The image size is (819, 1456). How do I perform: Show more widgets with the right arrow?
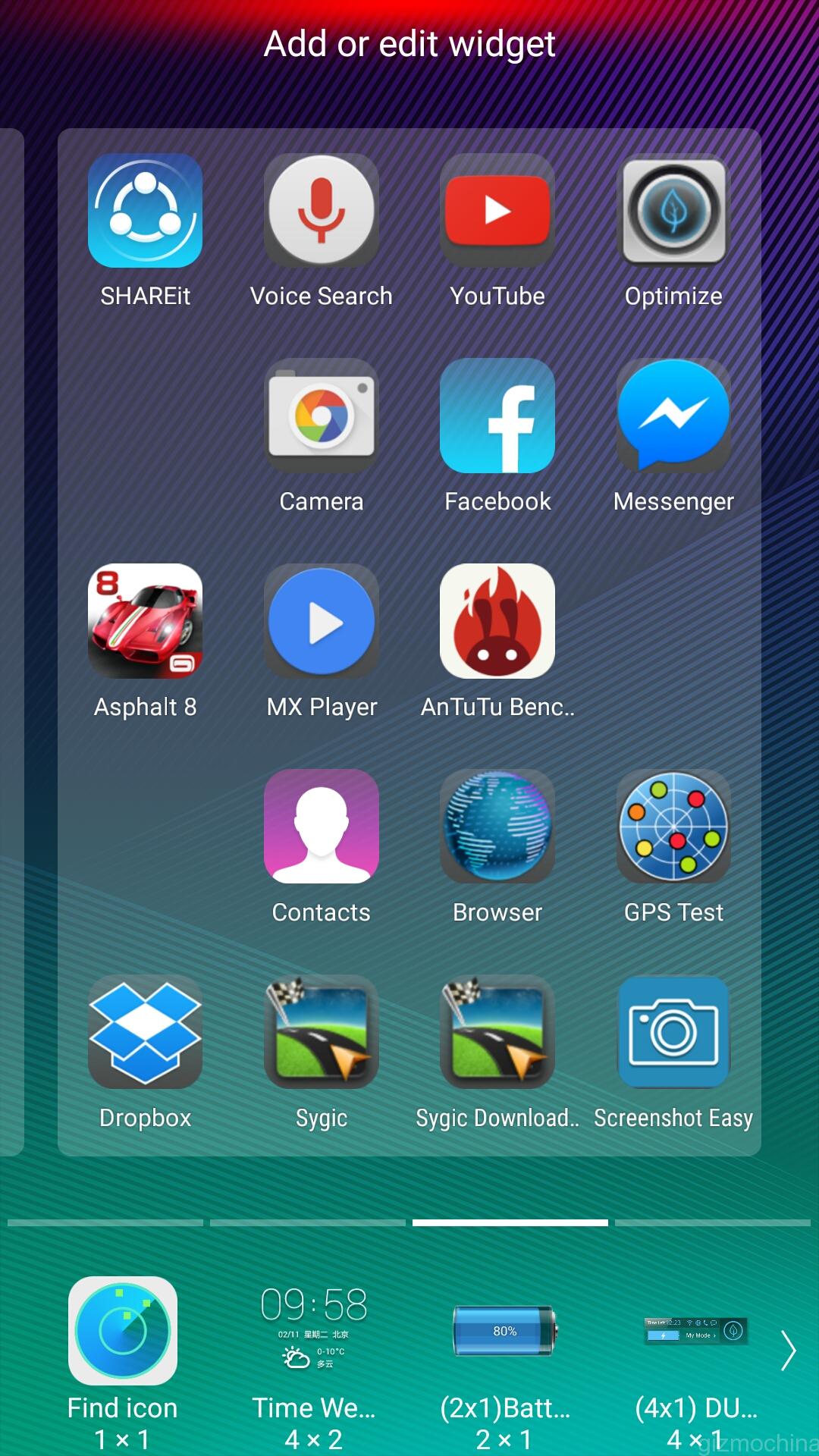(x=789, y=1351)
